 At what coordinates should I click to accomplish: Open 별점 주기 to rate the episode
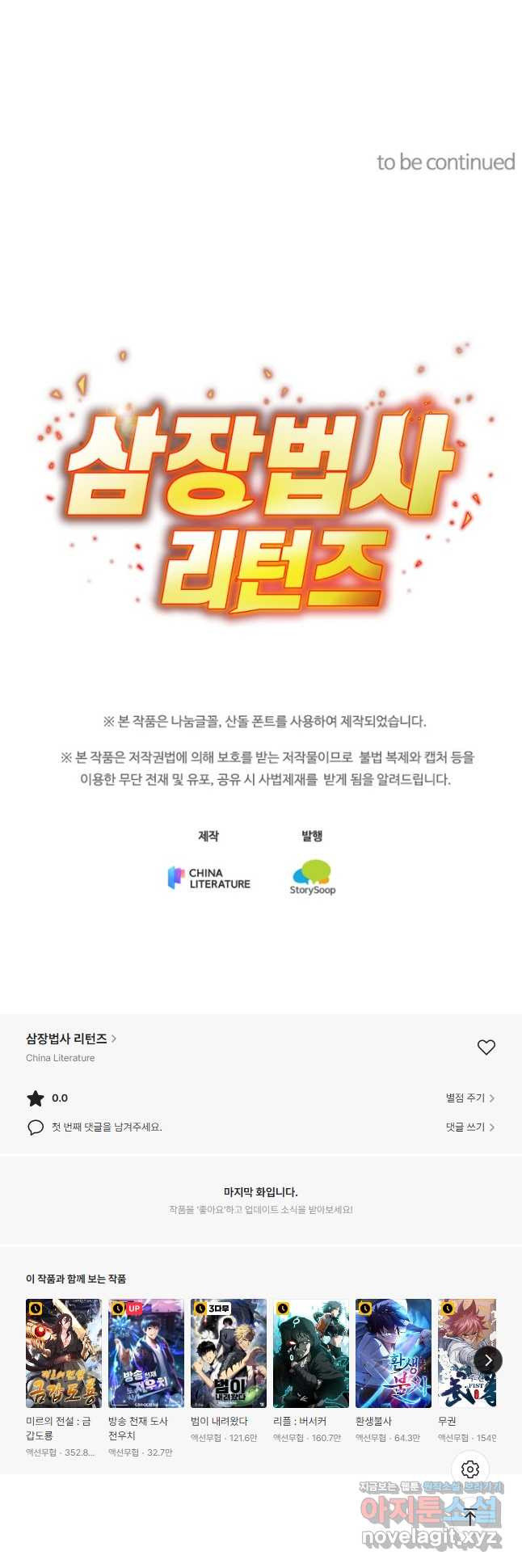(x=469, y=1098)
